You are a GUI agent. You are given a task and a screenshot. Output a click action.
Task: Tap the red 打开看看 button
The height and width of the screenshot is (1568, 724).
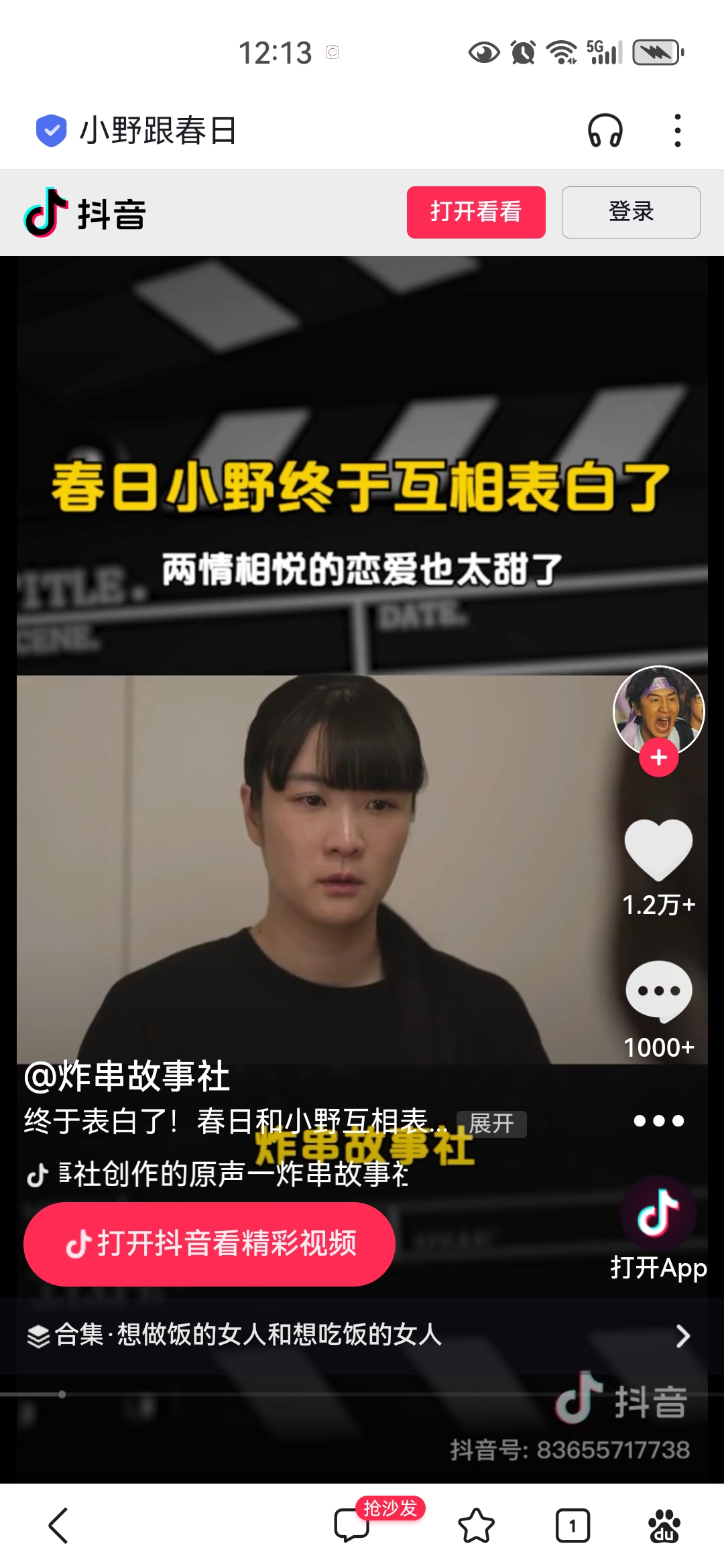click(476, 212)
